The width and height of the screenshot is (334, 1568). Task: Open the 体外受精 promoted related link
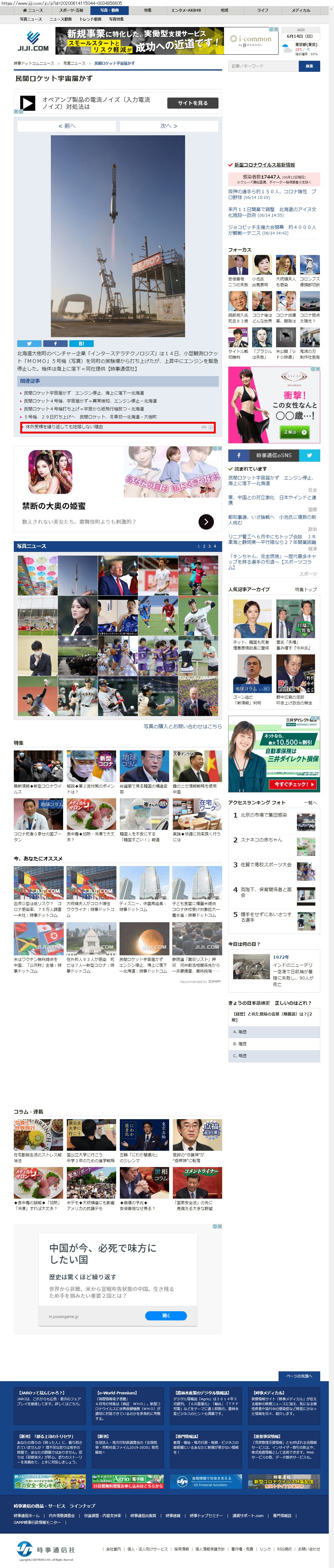[x=64, y=427]
